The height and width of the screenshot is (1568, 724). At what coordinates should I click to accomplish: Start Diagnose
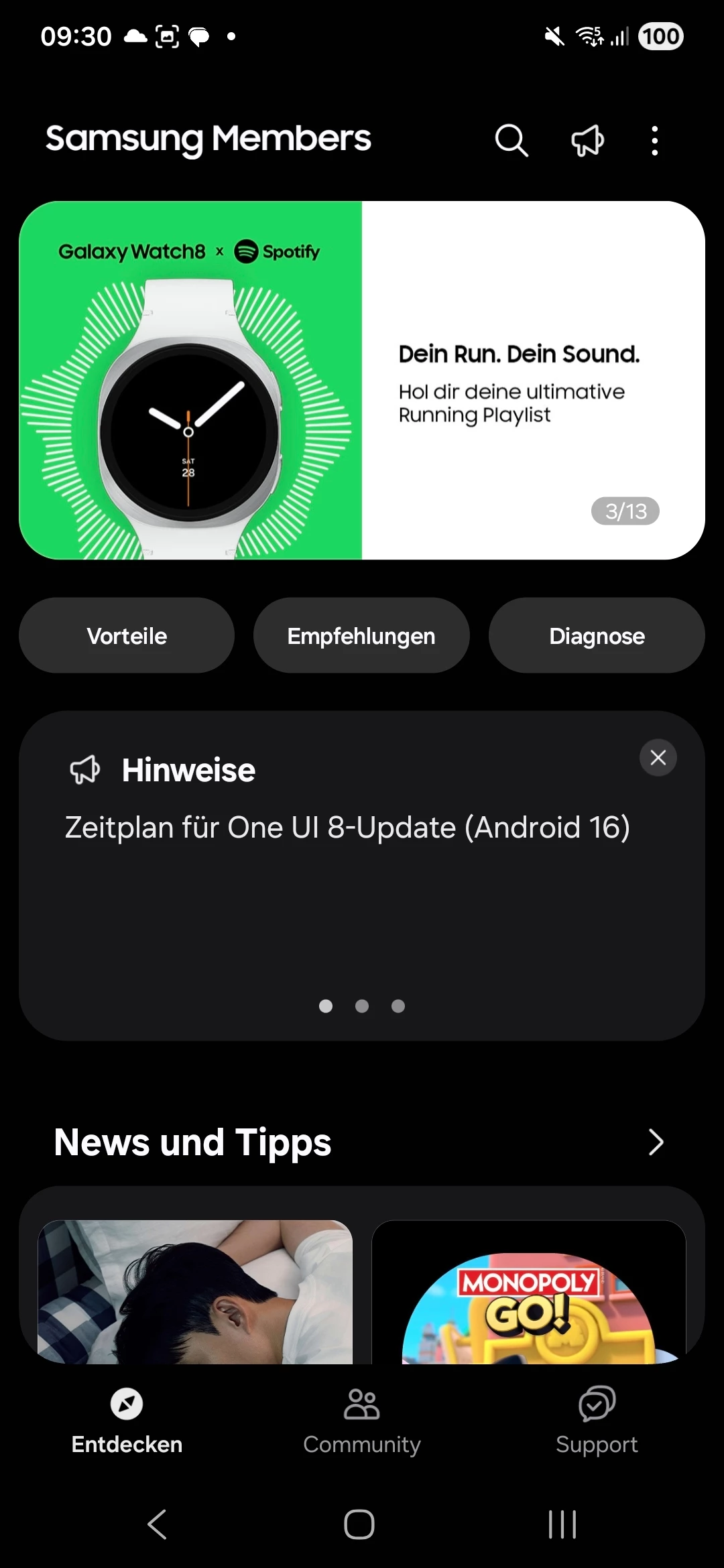(x=597, y=635)
